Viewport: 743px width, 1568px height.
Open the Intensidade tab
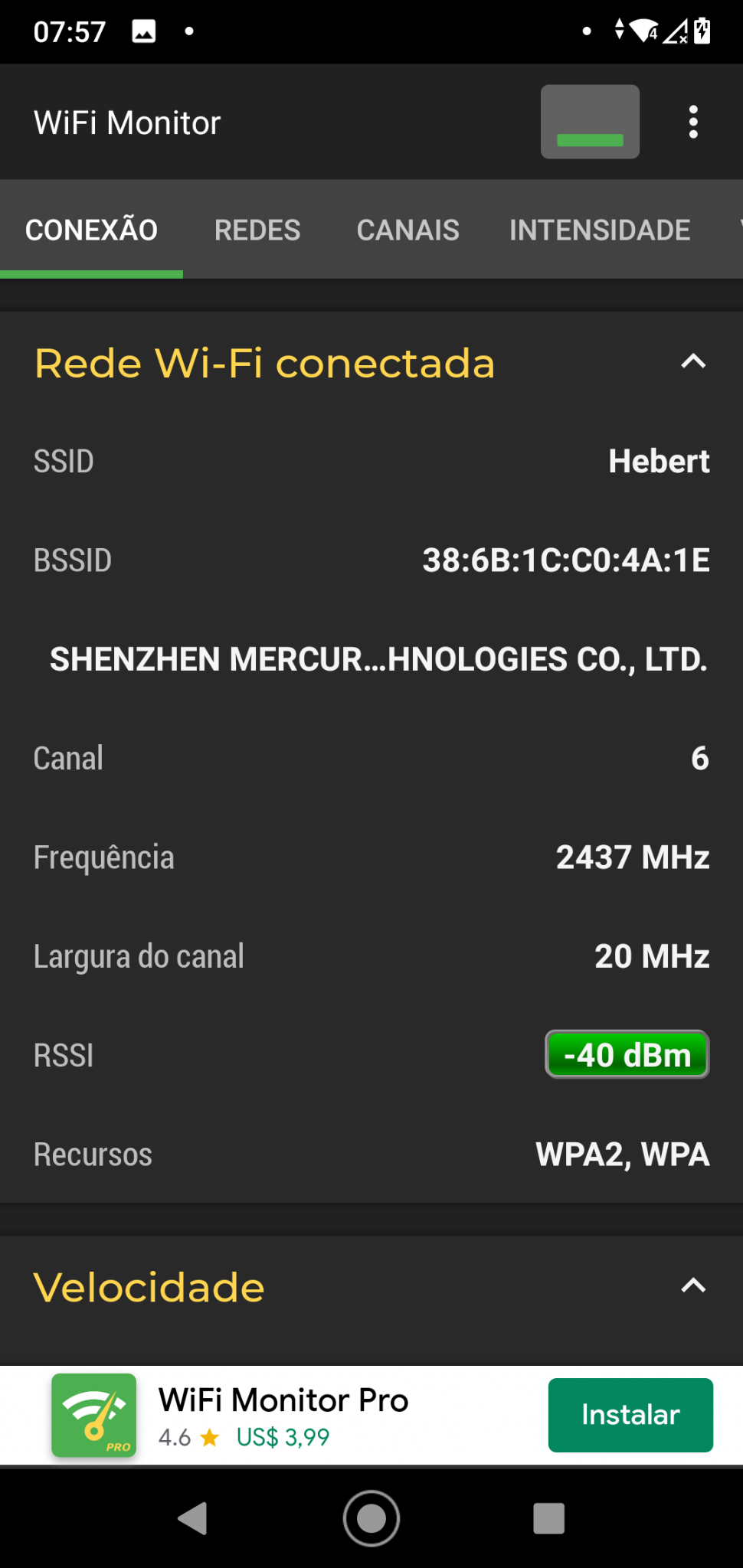click(600, 230)
